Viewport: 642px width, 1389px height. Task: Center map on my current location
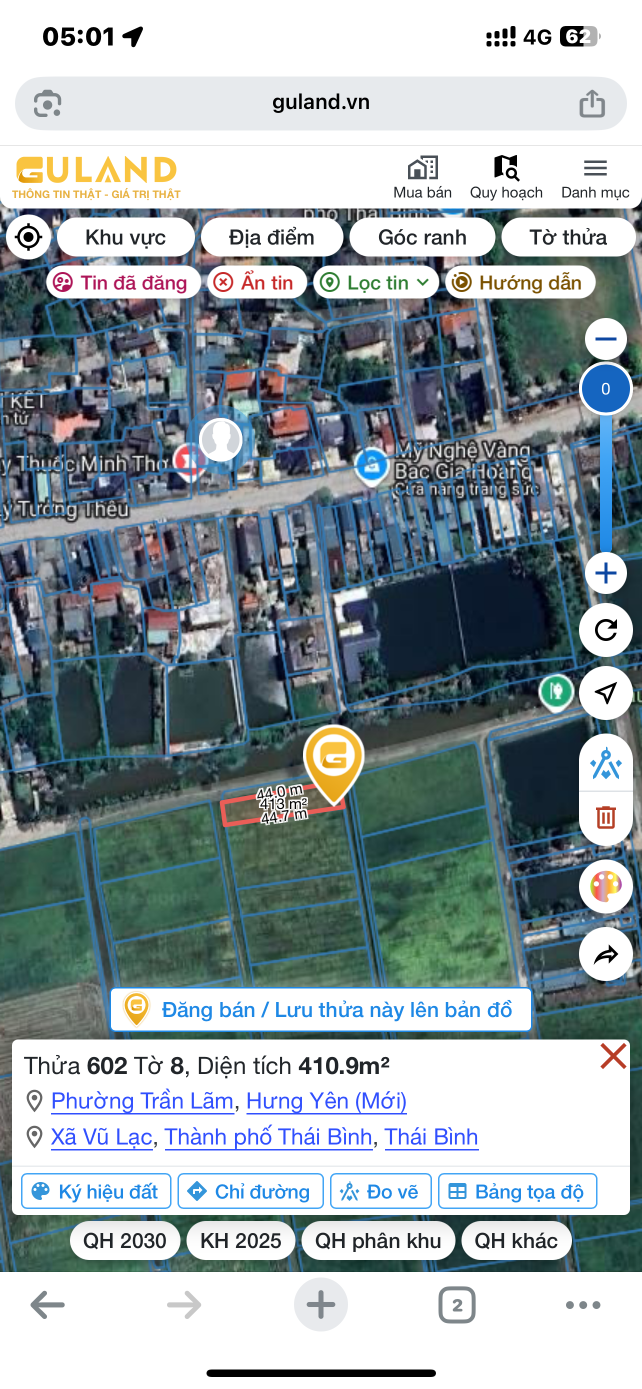pyautogui.click(x=29, y=238)
